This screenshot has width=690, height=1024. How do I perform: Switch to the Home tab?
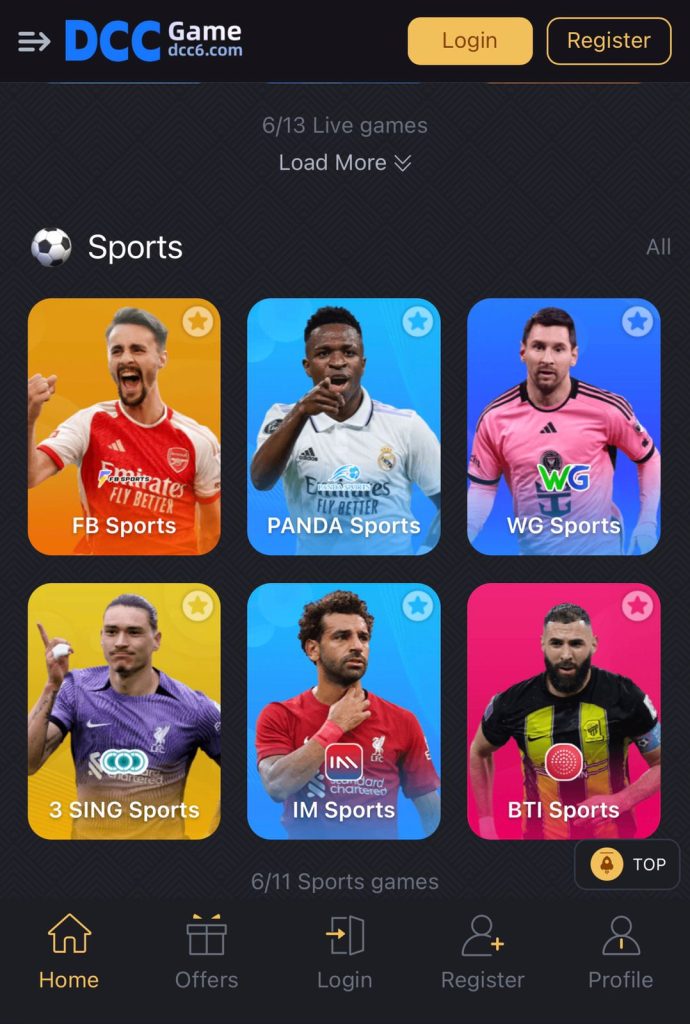pyautogui.click(x=69, y=952)
